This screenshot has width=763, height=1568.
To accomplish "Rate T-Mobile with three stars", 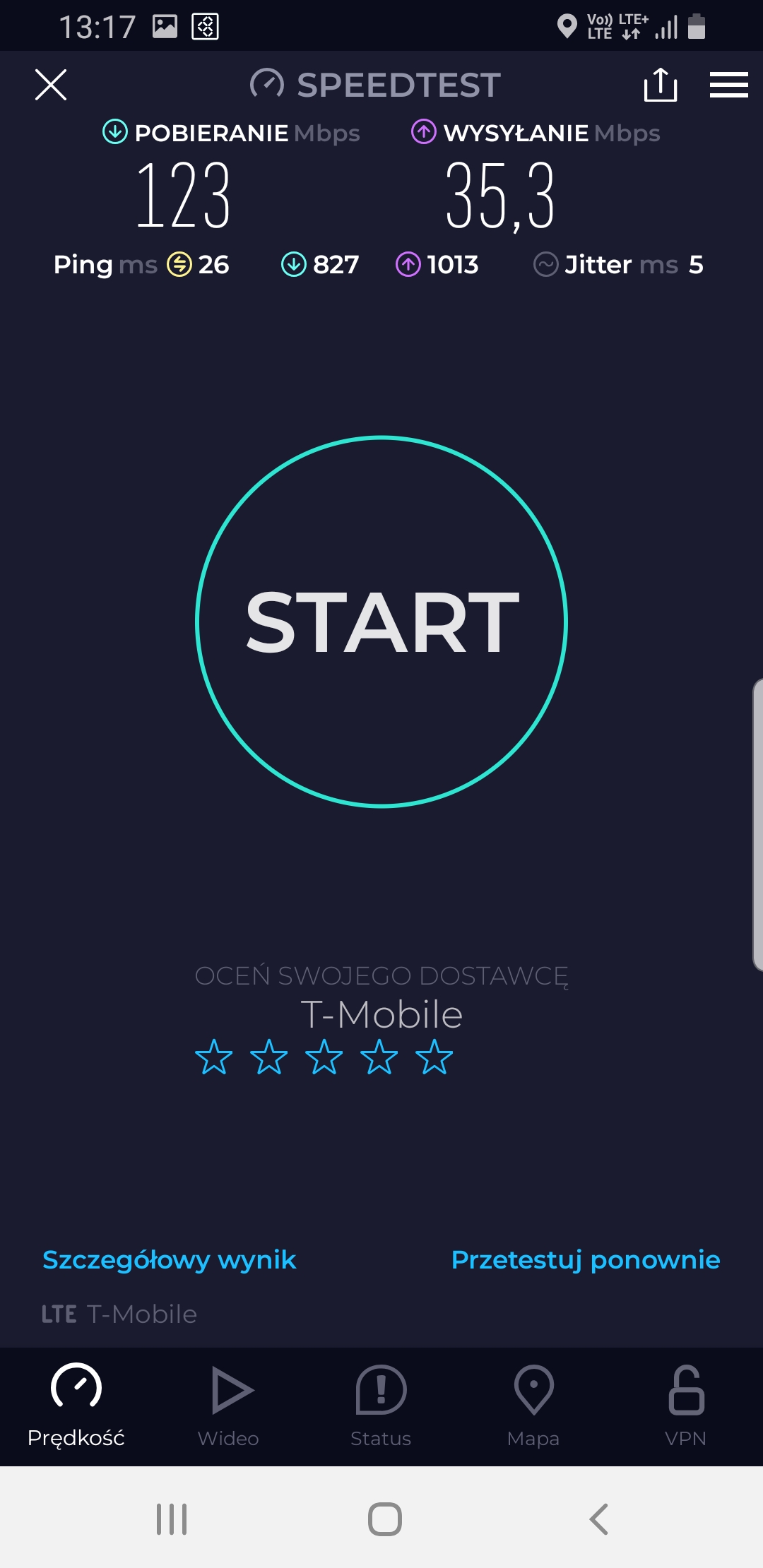I will tap(324, 1057).
